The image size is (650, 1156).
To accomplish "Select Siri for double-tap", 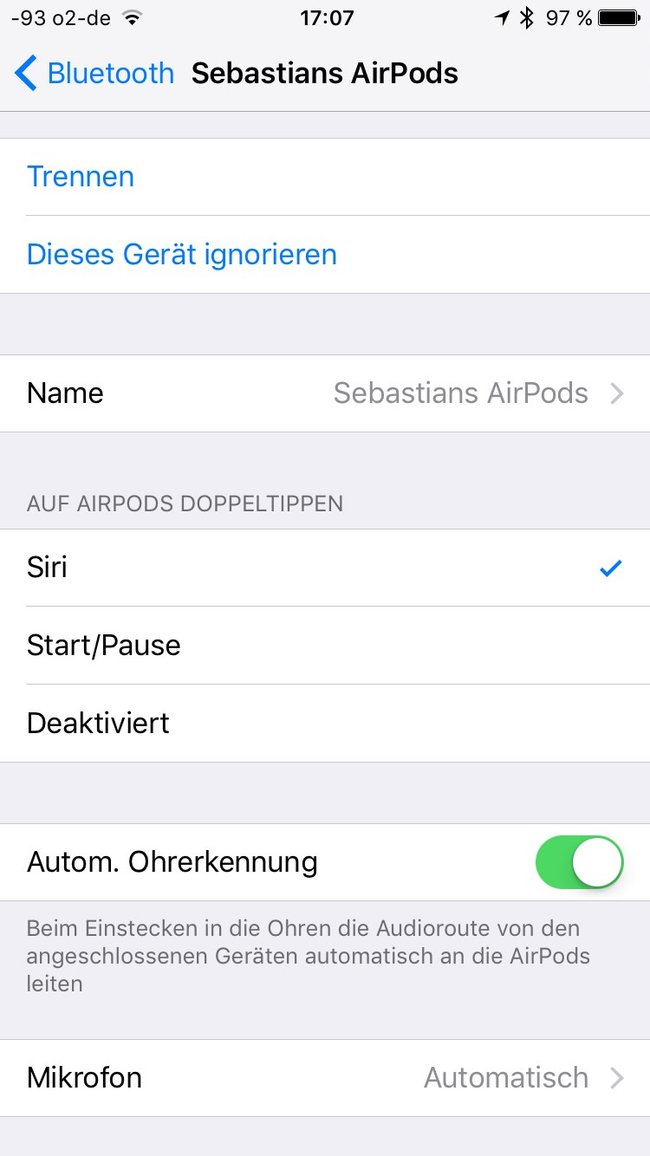I will pyautogui.click(x=325, y=568).
